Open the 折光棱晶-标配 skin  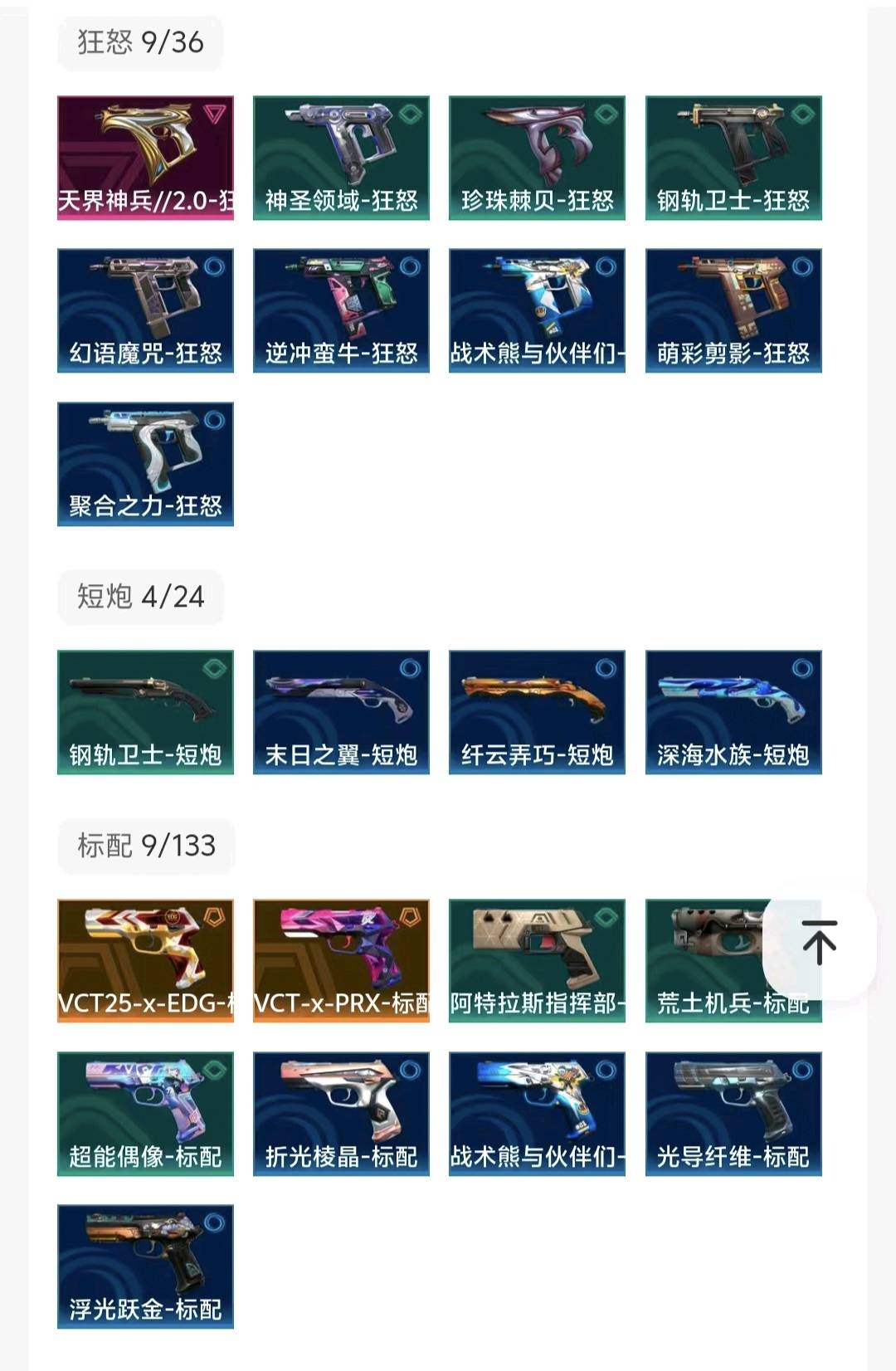click(341, 1114)
